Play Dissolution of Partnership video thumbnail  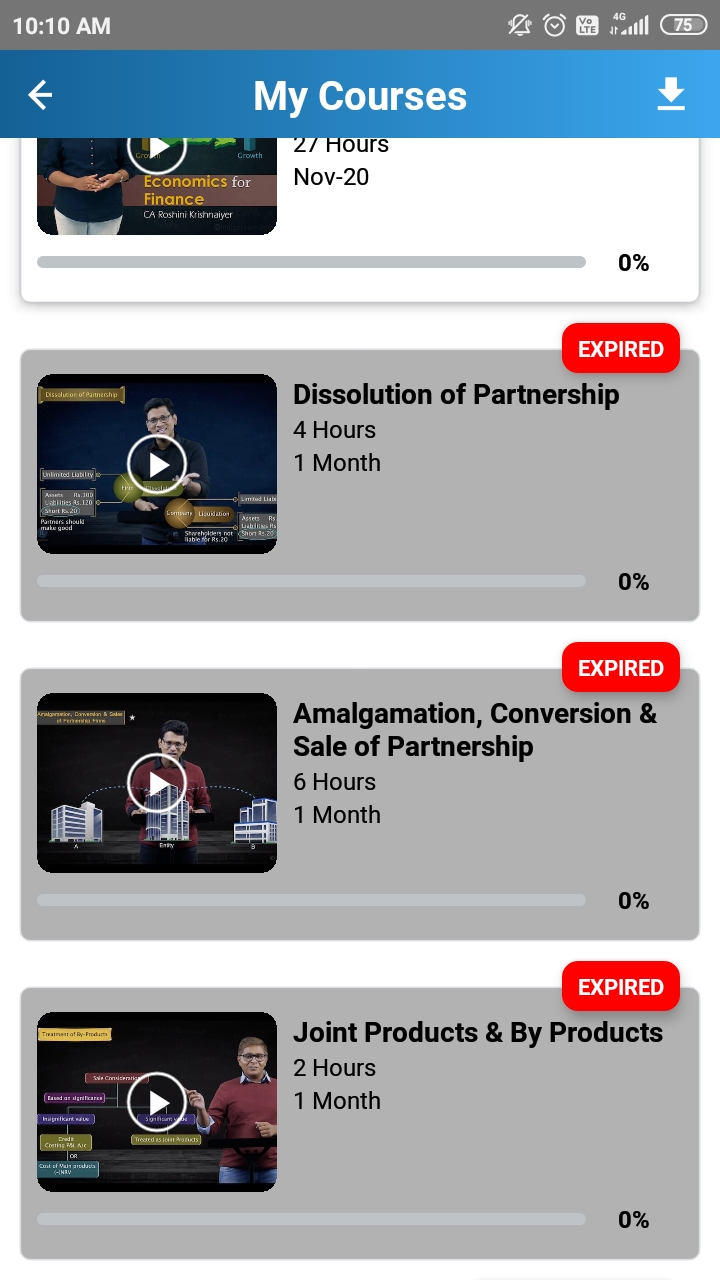click(x=157, y=464)
